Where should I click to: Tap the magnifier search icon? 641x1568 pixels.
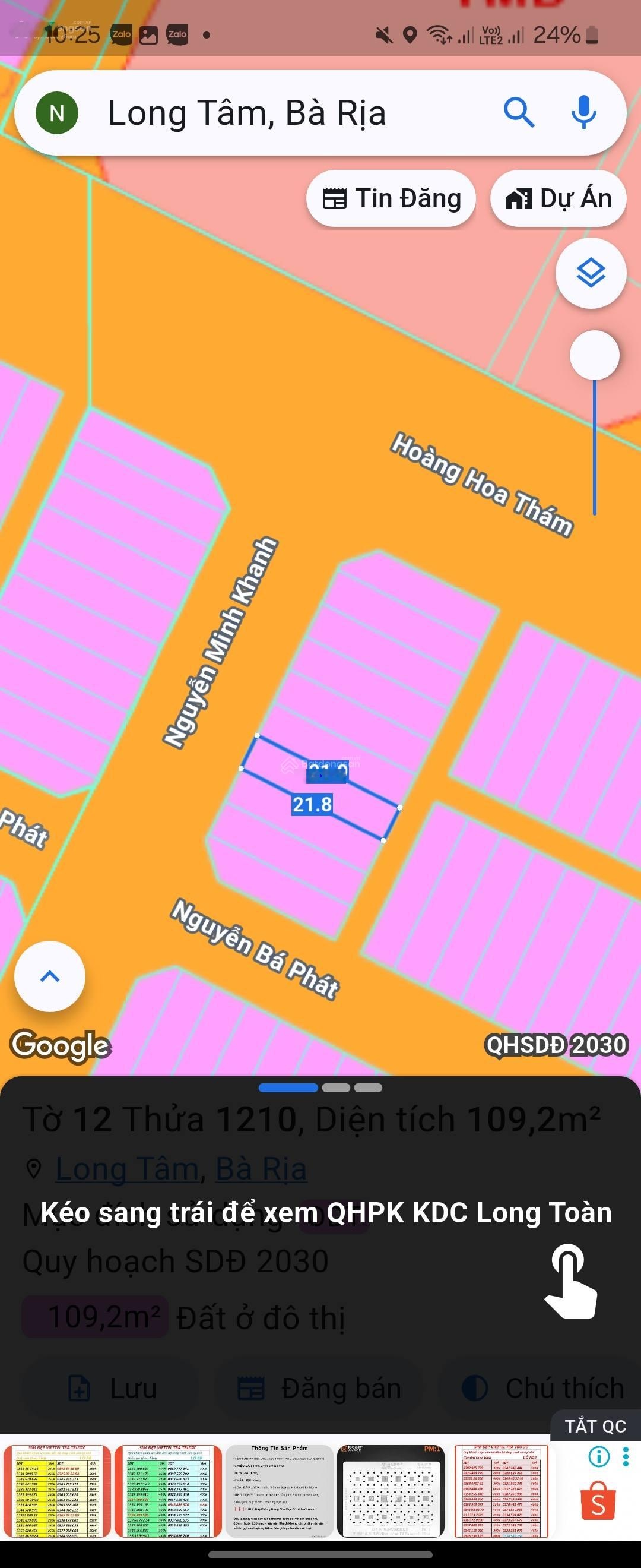pyautogui.click(x=519, y=113)
